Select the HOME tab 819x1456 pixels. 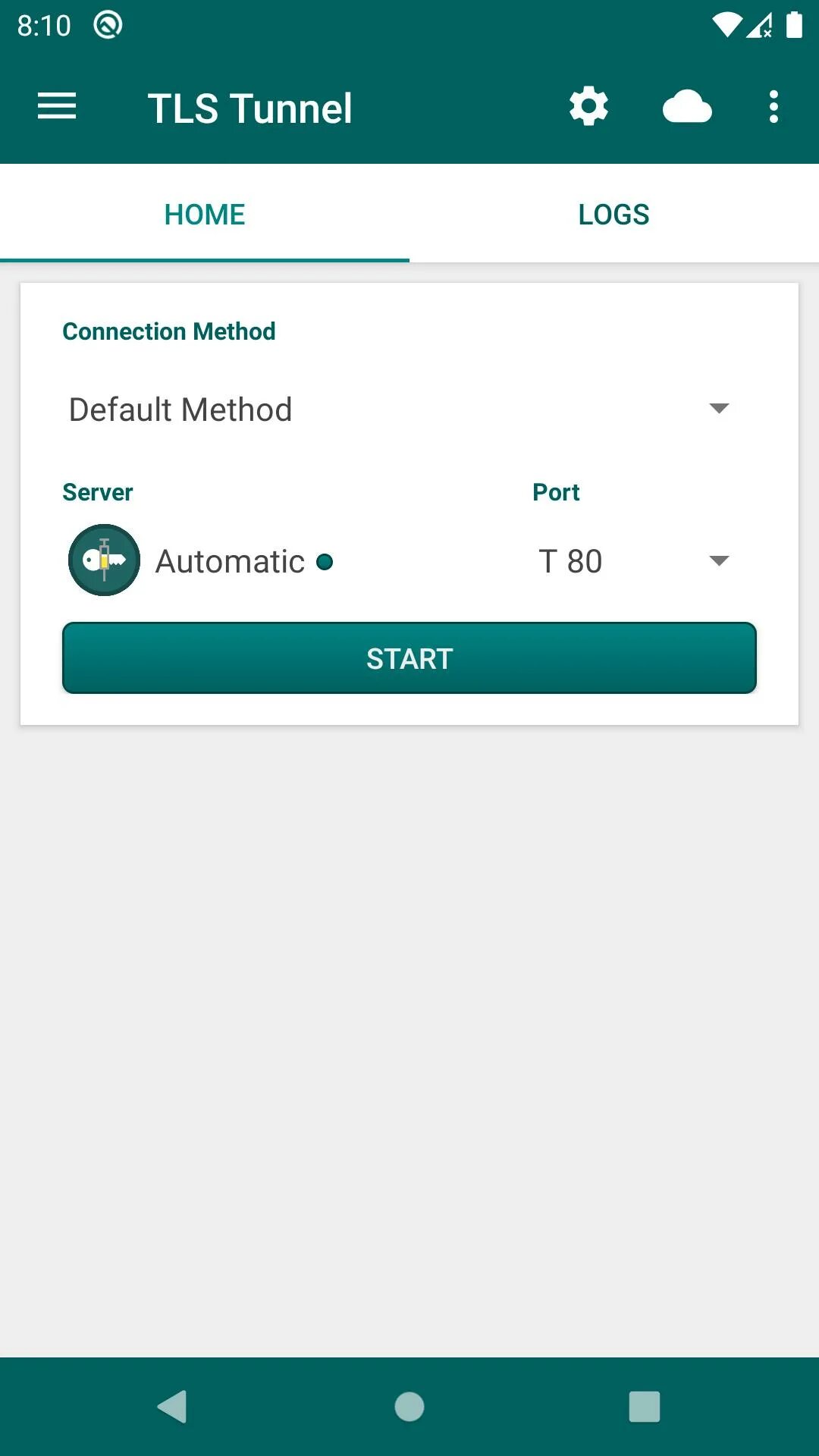205,214
